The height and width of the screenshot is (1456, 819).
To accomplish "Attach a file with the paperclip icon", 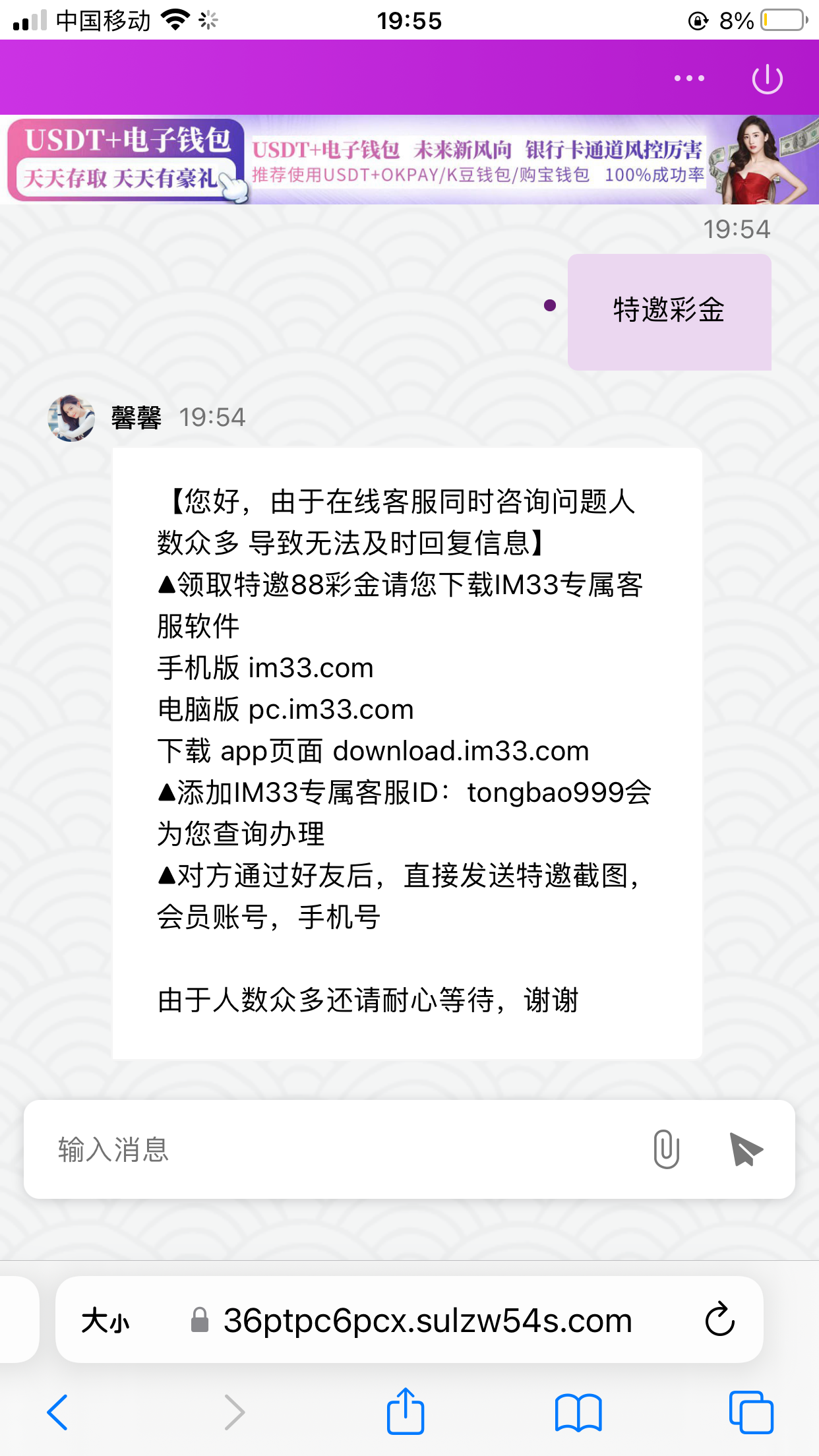I will coord(666,1149).
